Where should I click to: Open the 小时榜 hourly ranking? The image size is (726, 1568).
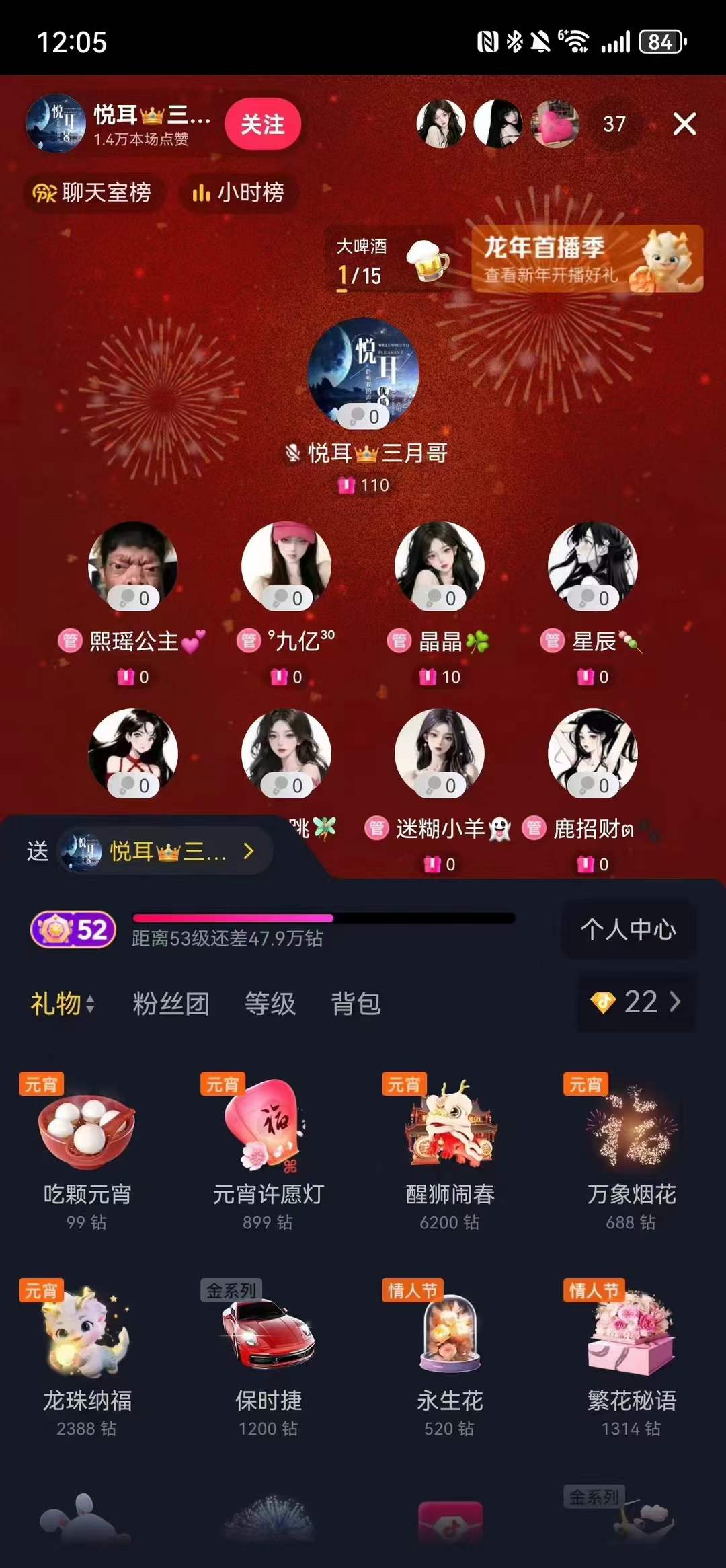click(239, 193)
